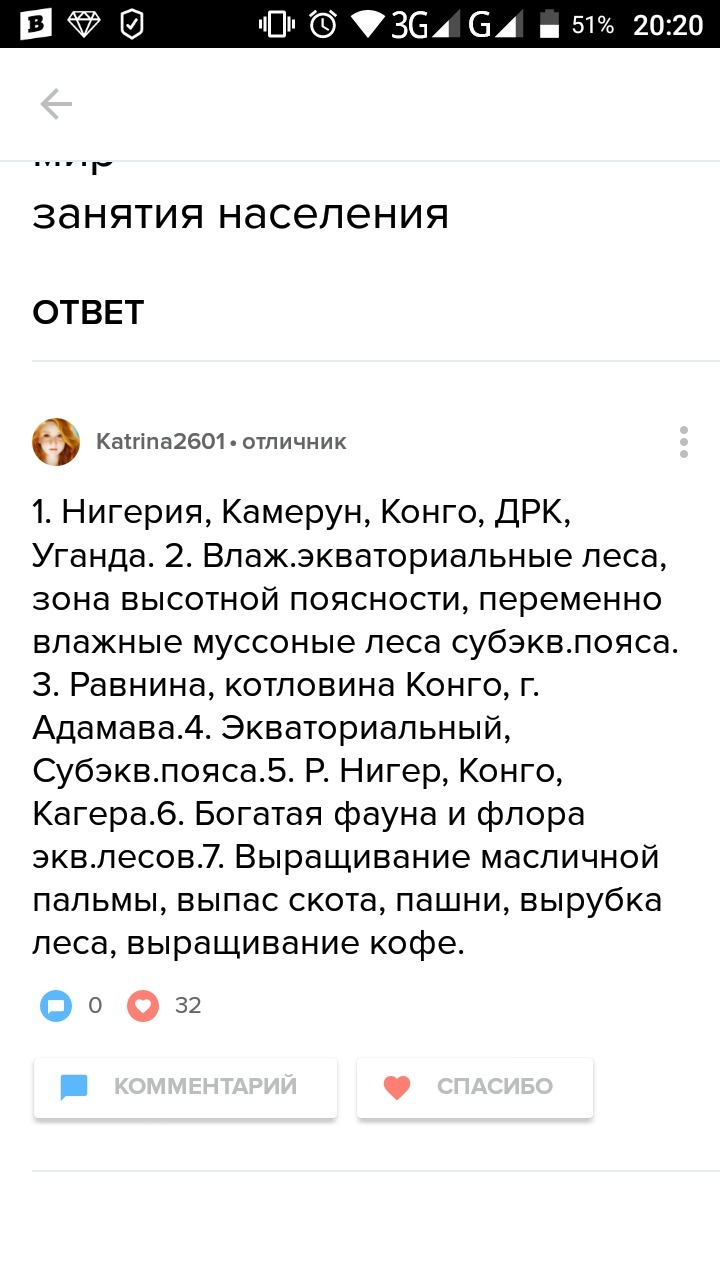720x1280 pixels.
Task: Tap the red heart icon near 32
Action: 143,1006
